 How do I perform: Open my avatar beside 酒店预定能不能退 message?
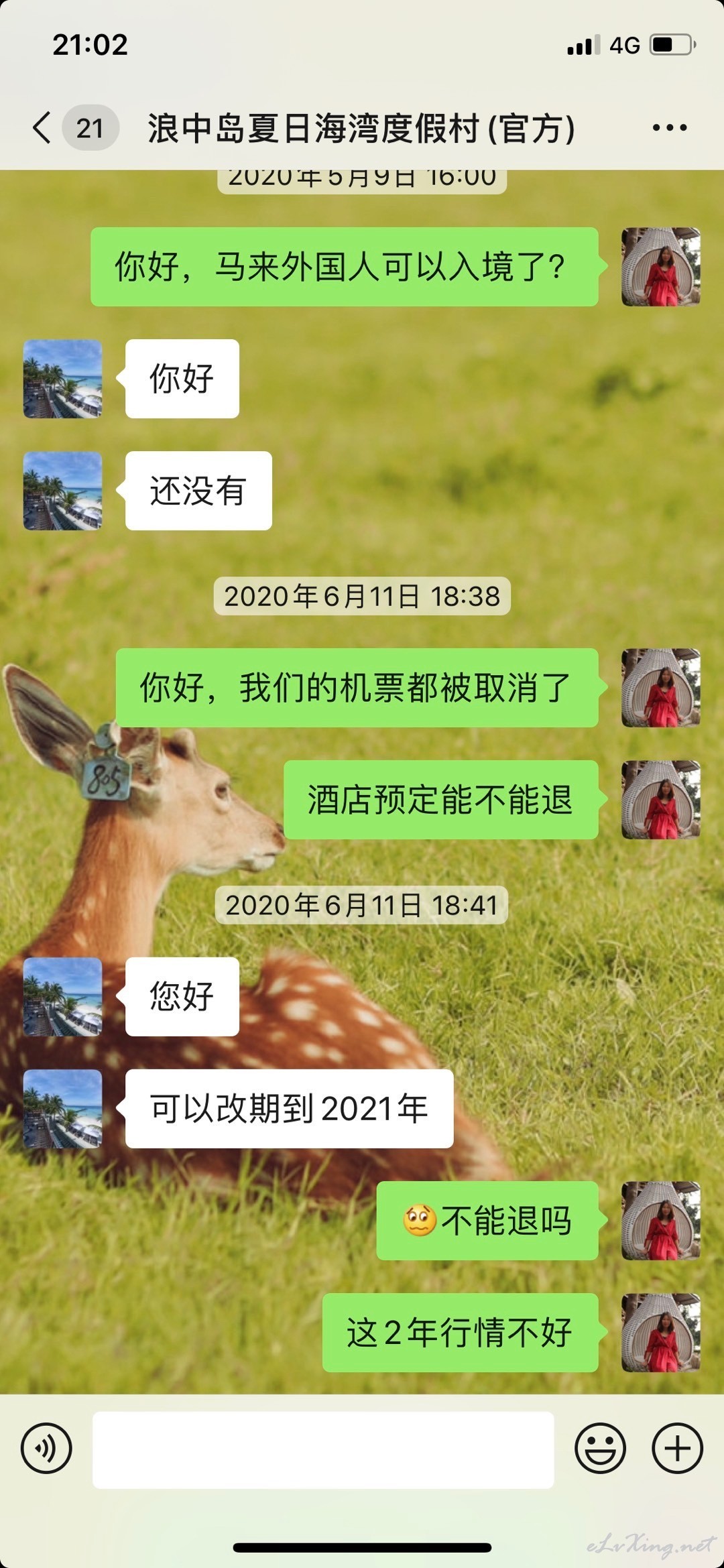[x=661, y=800]
